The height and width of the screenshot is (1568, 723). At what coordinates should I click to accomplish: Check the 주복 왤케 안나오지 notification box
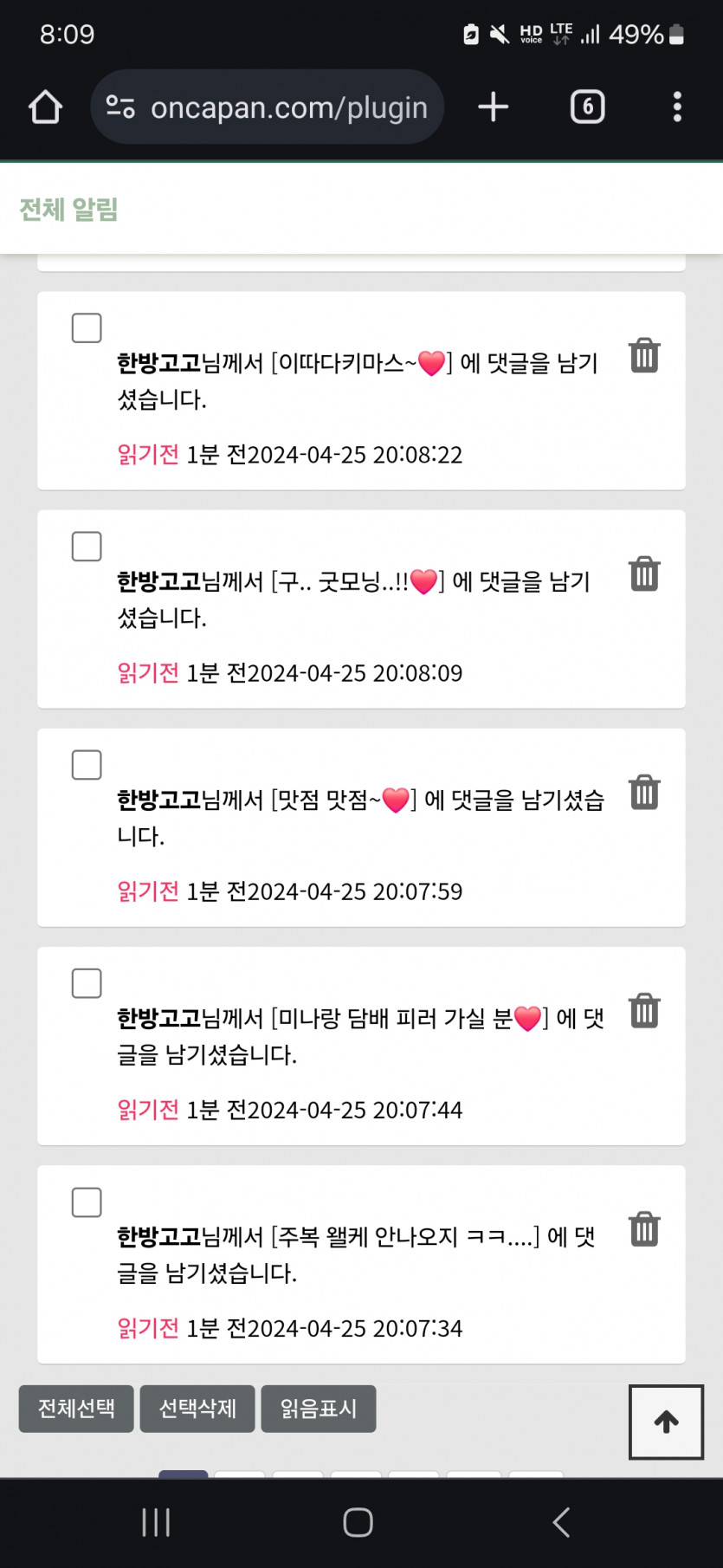[x=87, y=1202]
